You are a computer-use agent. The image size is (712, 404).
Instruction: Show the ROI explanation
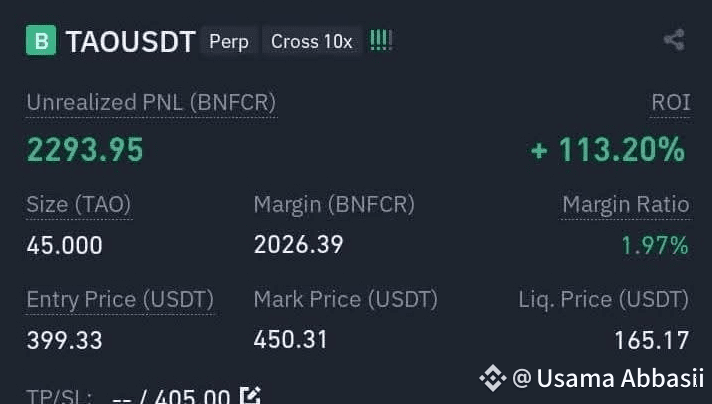(671, 103)
